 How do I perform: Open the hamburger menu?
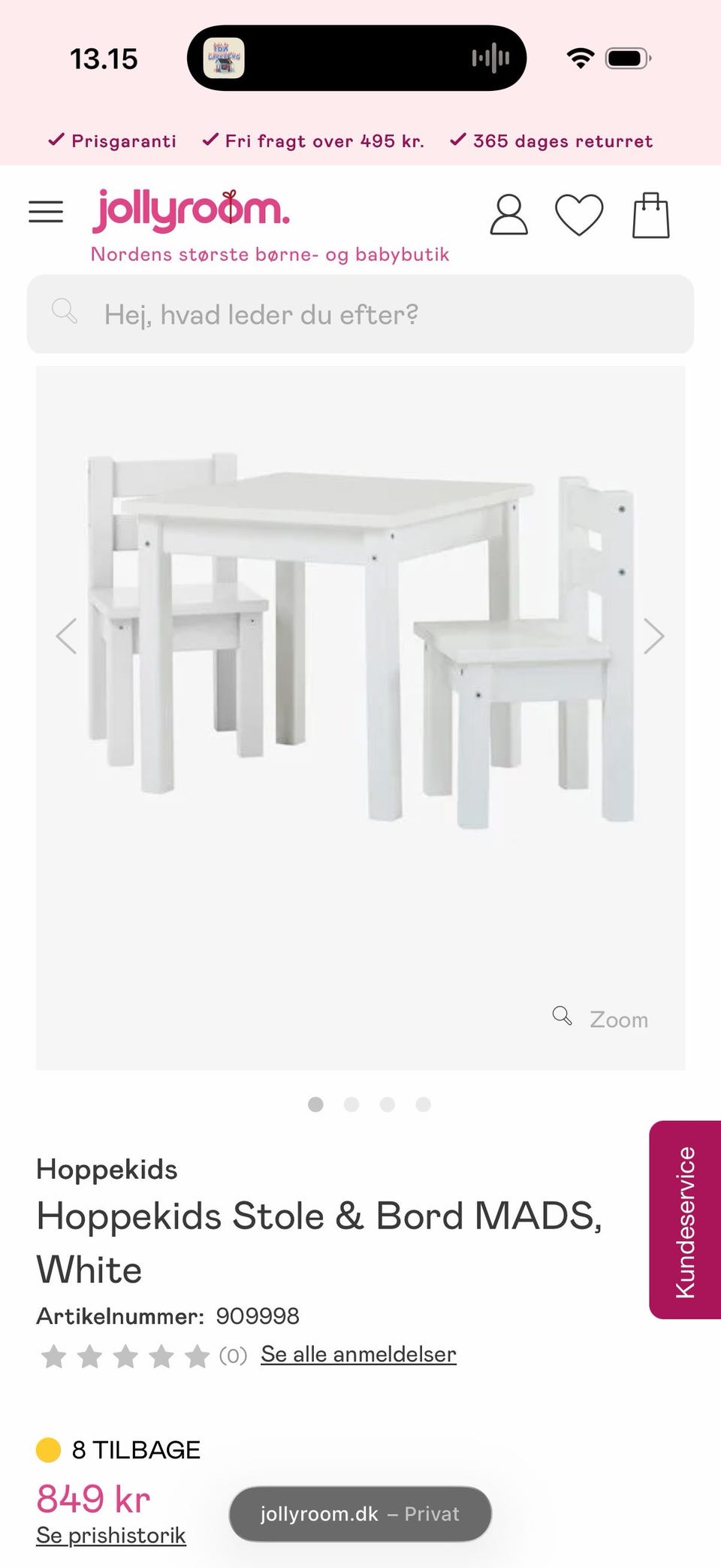point(46,213)
